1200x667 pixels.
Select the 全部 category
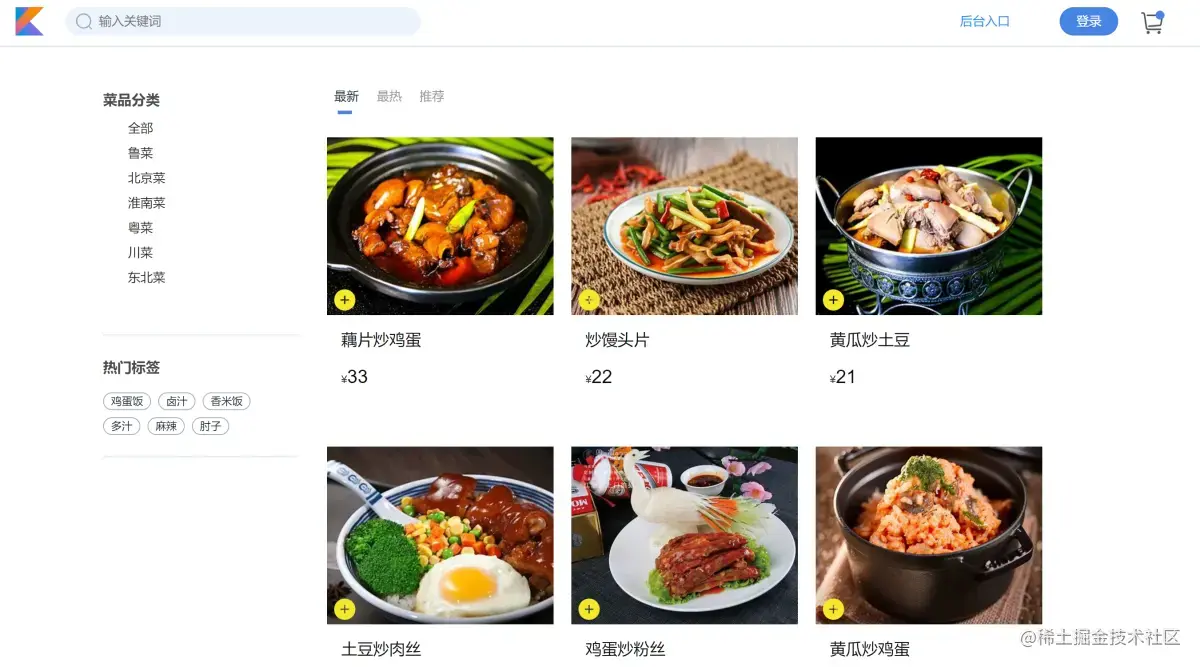point(140,128)
